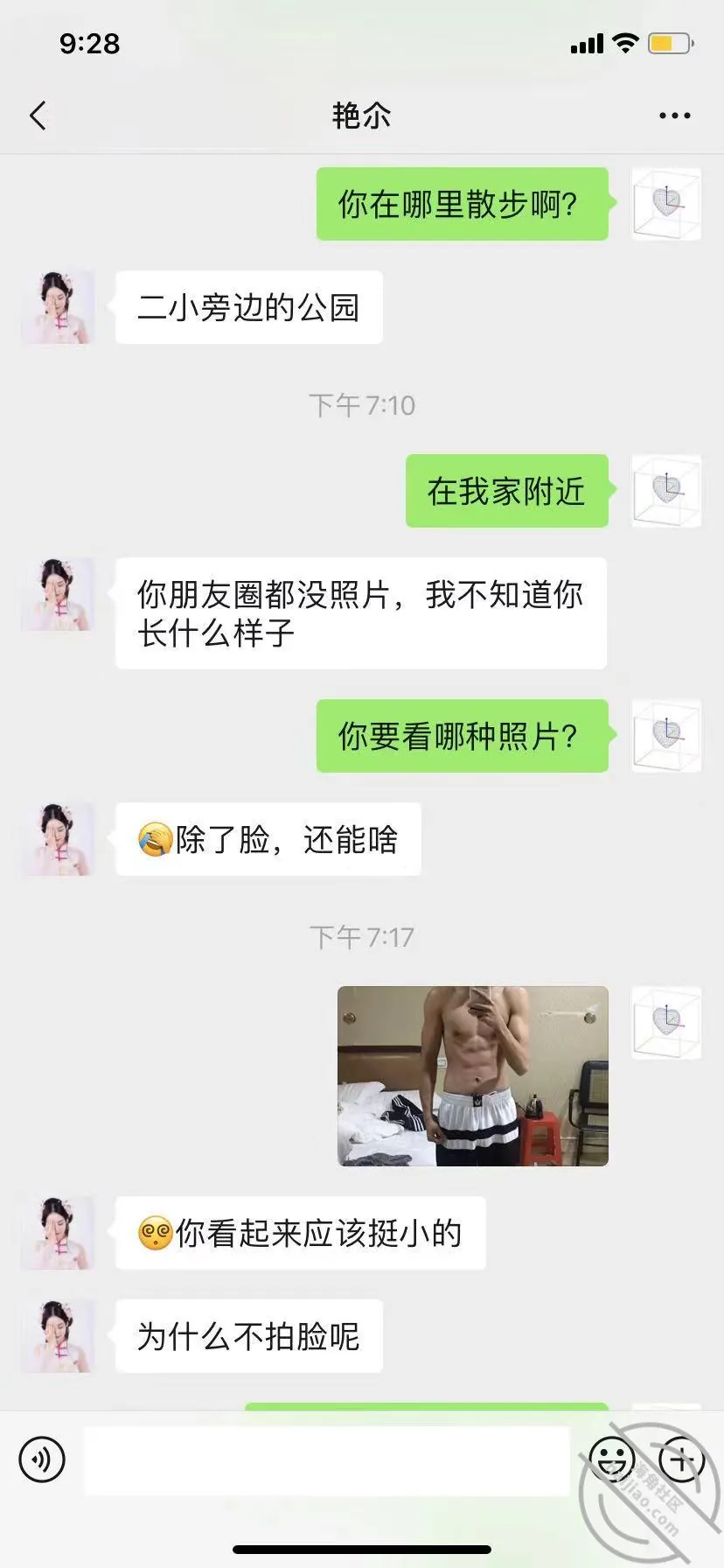
Task: Open the three-dot chat info menu
Action: click(674, 115)
